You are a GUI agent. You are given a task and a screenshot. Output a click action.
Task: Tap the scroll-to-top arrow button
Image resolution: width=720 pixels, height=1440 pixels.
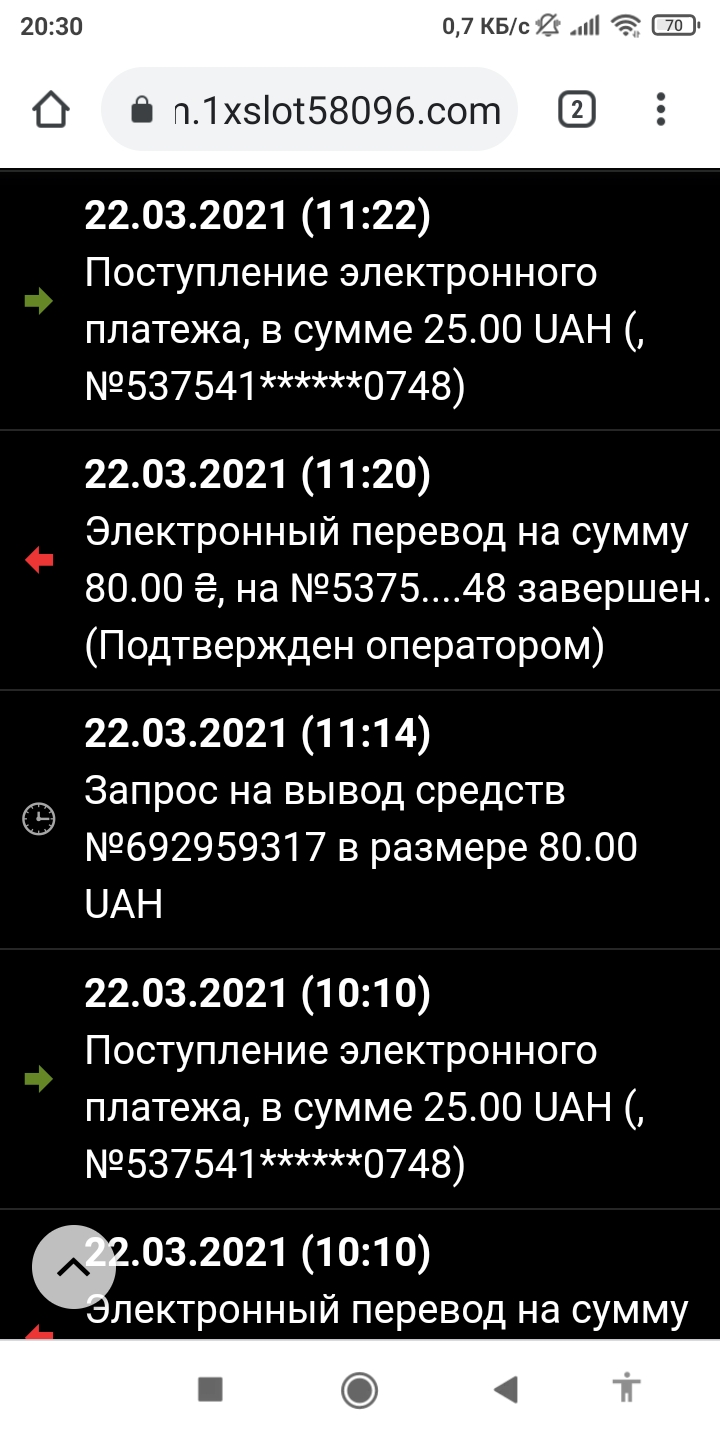click(73, 1267)
